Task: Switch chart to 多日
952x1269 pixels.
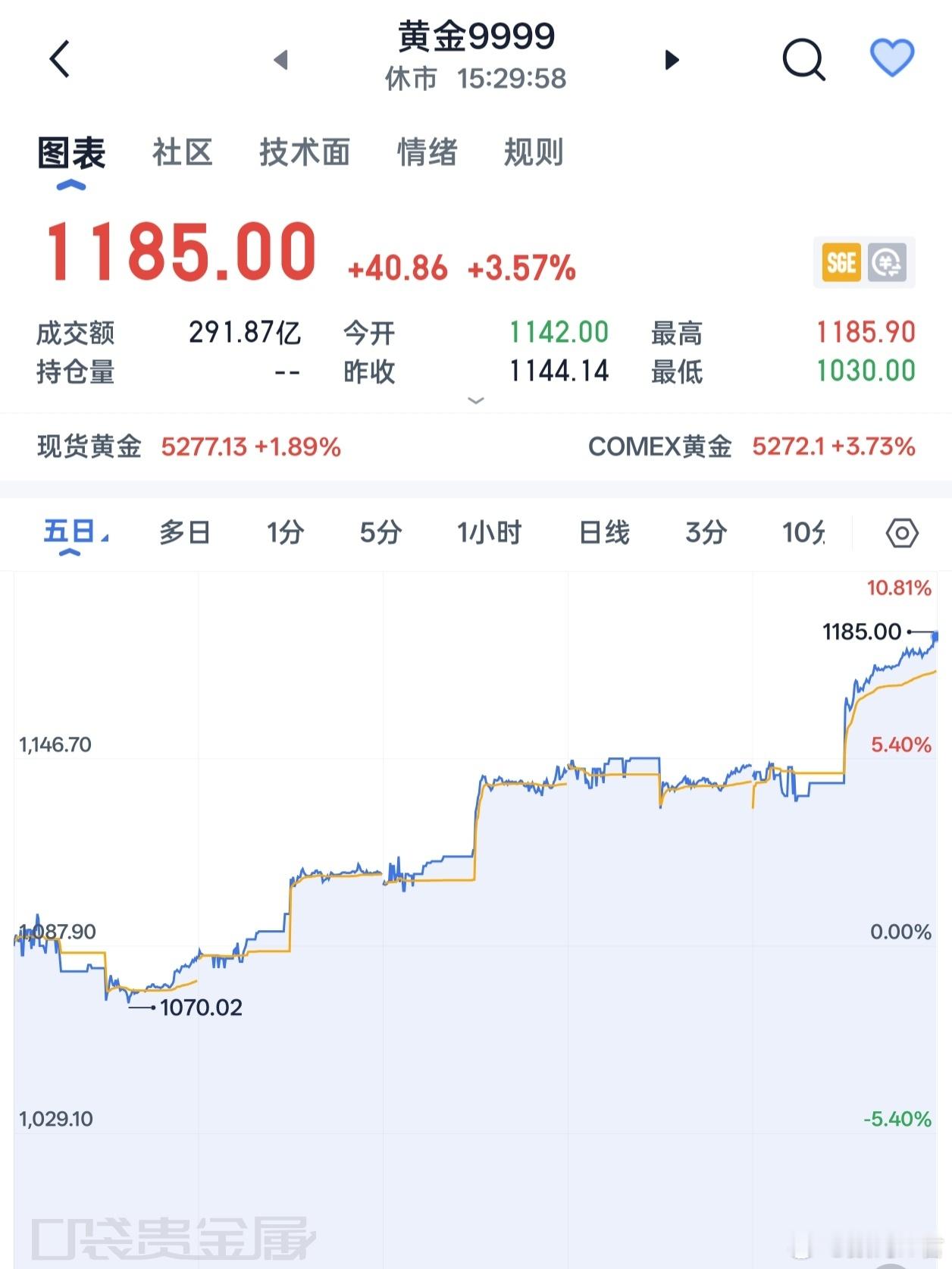Action: [x=184, y=532]
